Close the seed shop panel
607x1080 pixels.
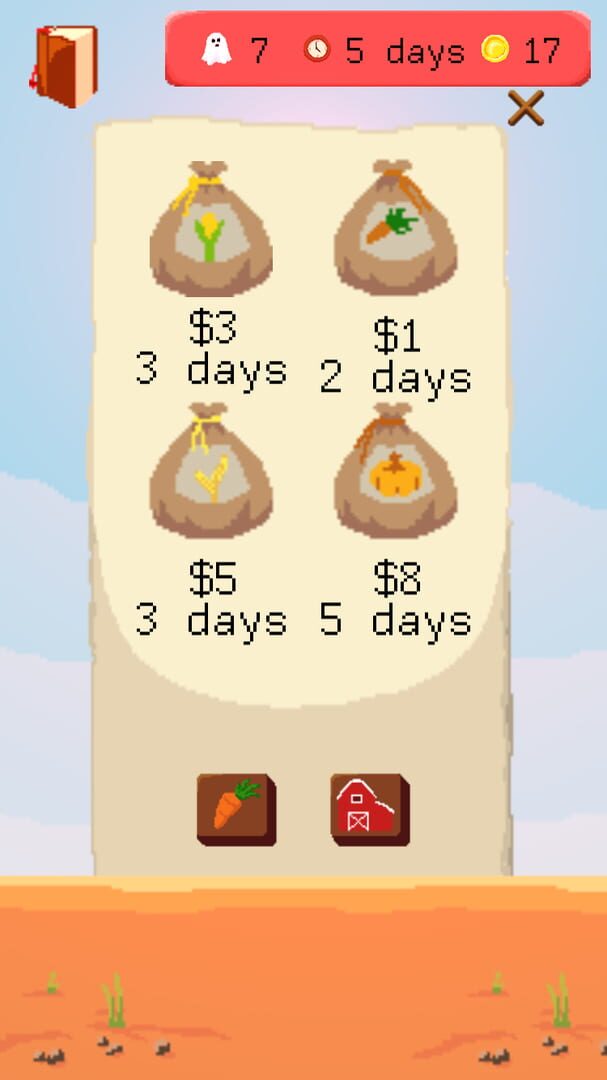click(x=525, y=108)
